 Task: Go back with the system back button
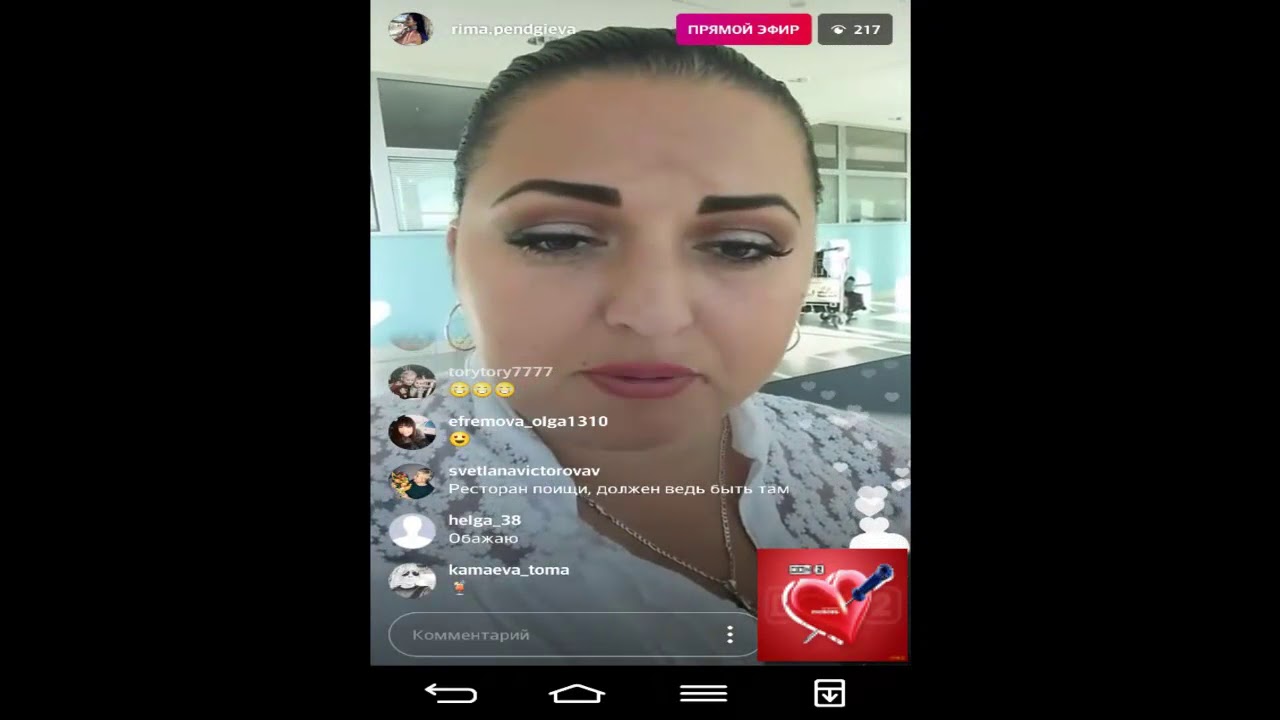[450, 693]
